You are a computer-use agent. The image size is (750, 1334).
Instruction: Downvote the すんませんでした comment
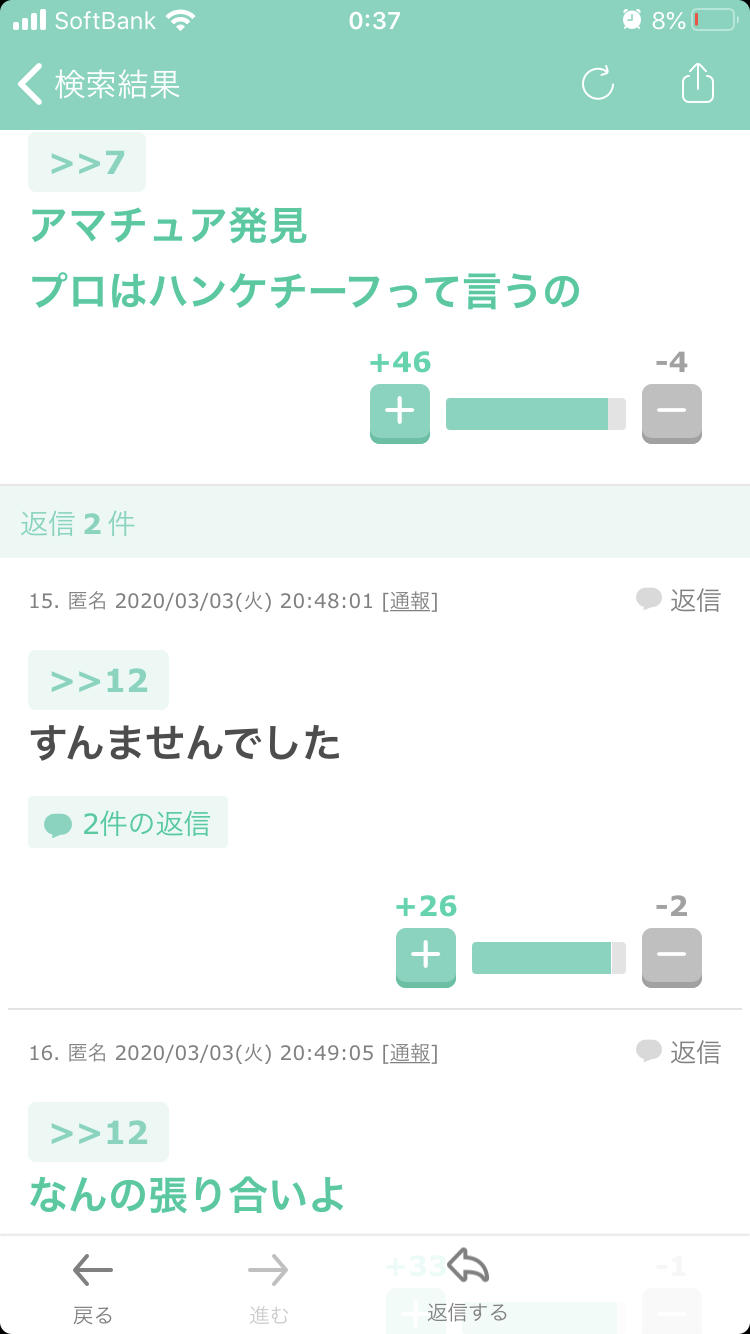tap(671, 956)
